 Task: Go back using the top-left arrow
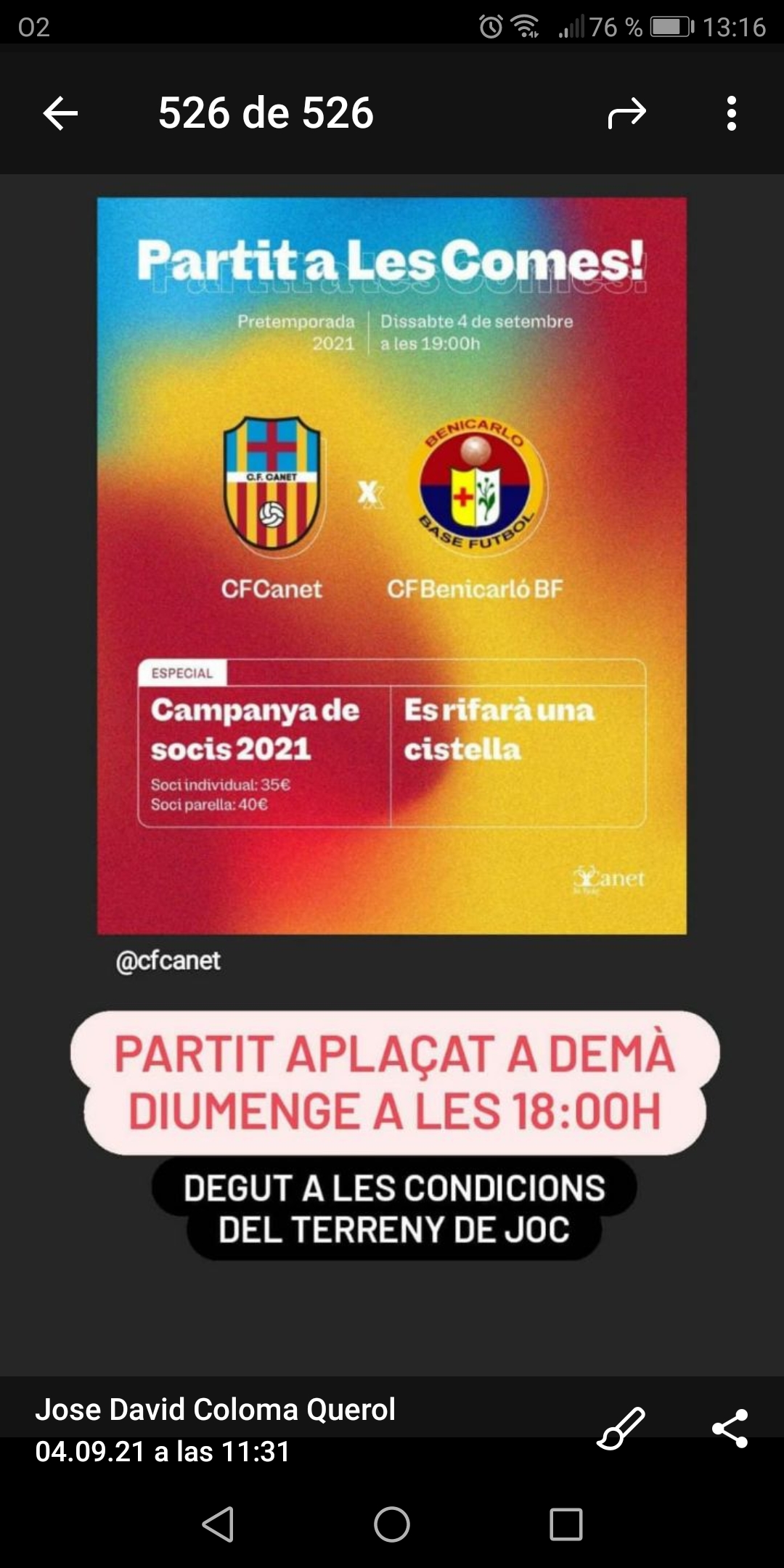(60, 113)
